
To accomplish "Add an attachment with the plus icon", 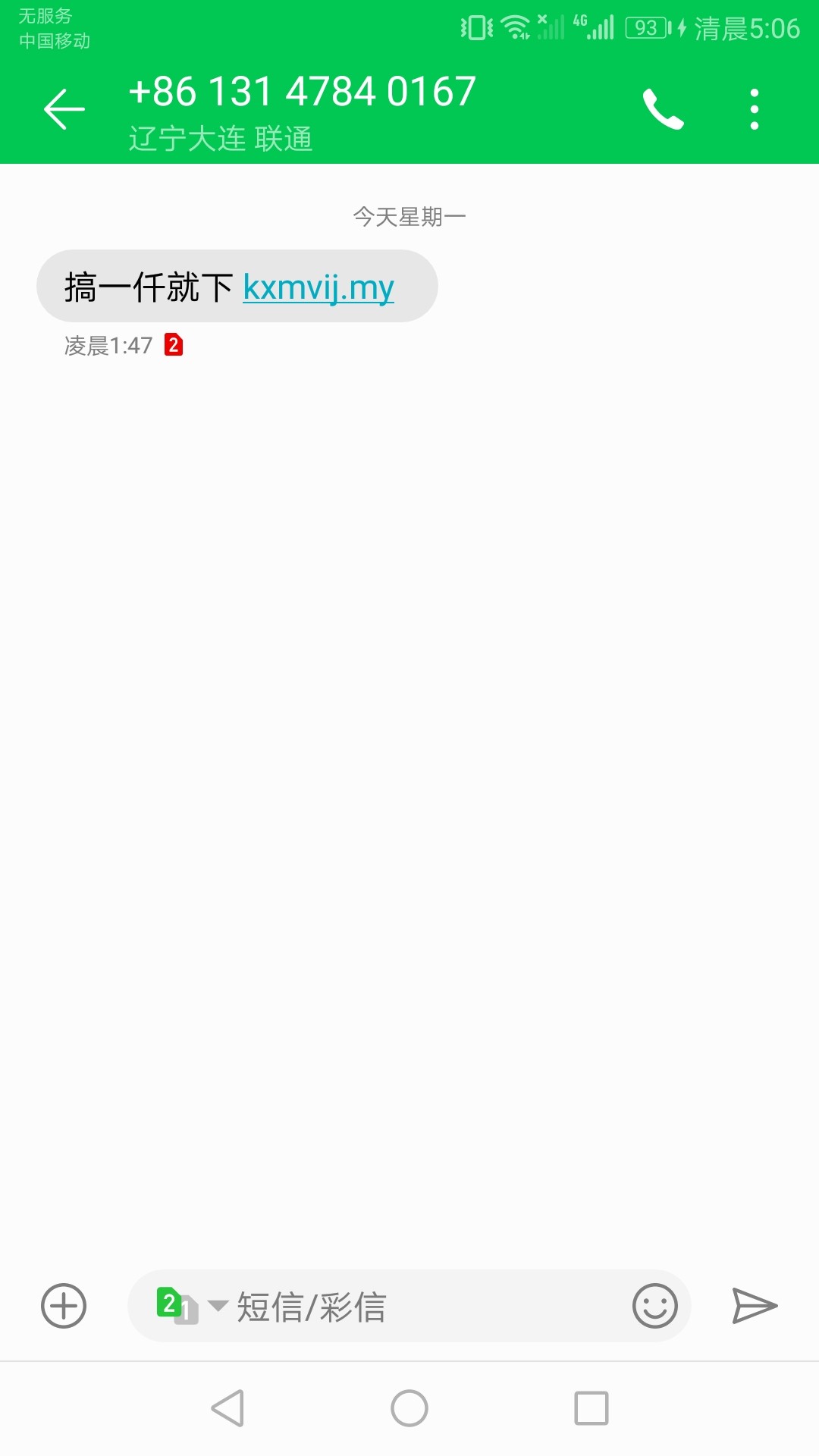I will coord(64,1306).
